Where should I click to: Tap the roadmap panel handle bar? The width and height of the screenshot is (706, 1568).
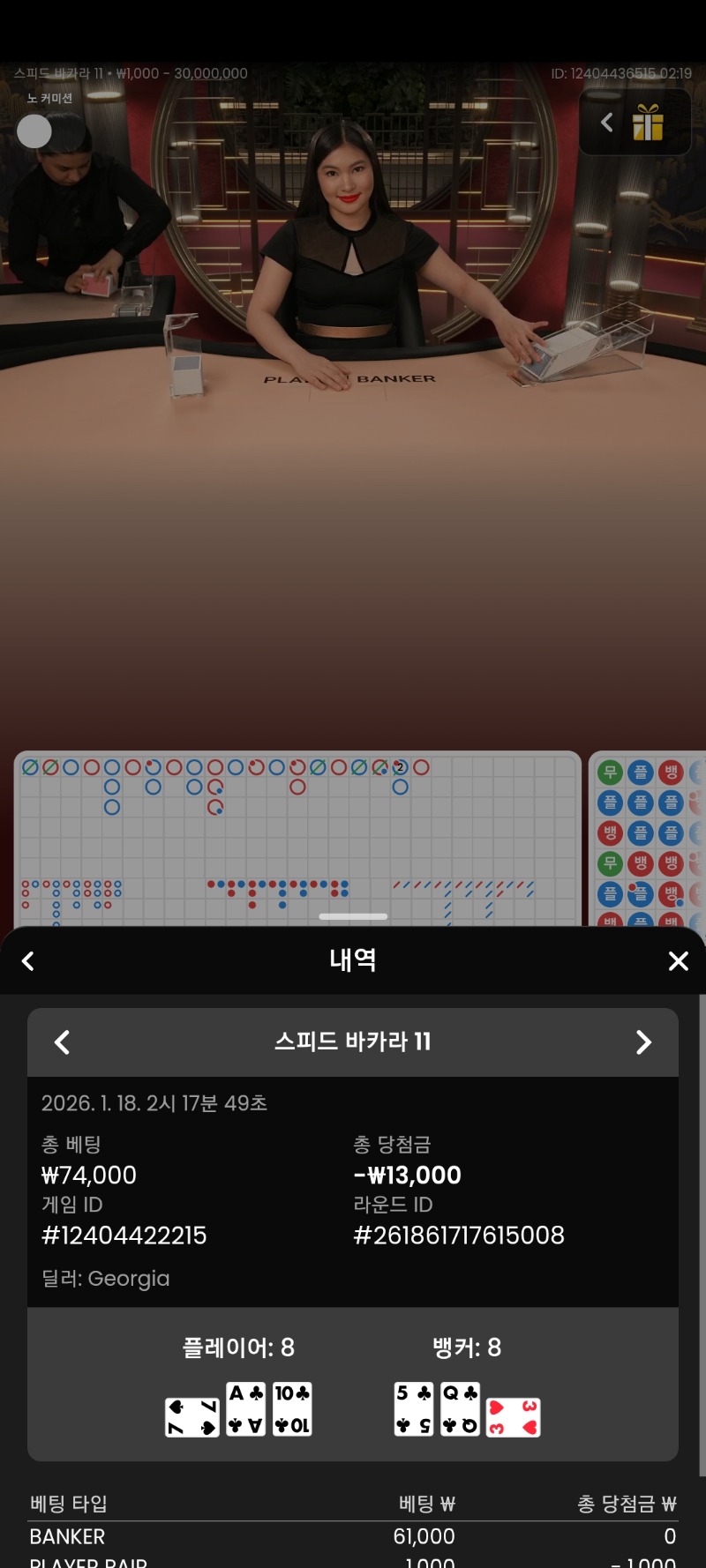(x=353, y=916)
